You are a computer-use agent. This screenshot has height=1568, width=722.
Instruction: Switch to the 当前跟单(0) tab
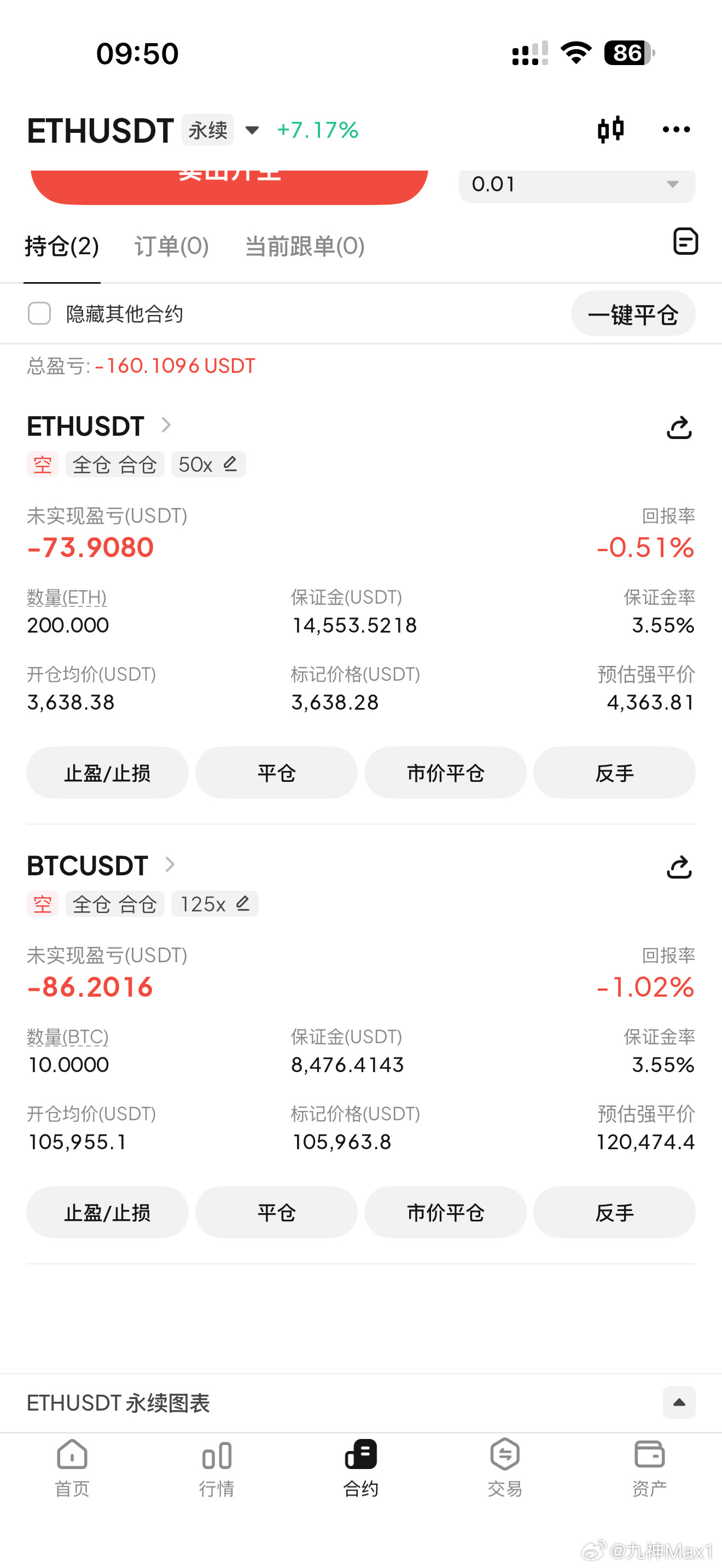(x=303, y=246)
